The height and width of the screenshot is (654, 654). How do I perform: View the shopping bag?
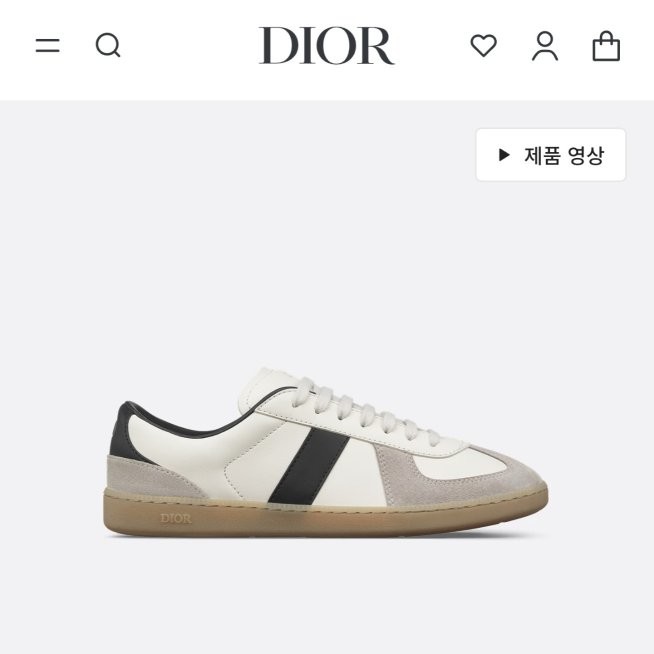(x=606, y=46)
